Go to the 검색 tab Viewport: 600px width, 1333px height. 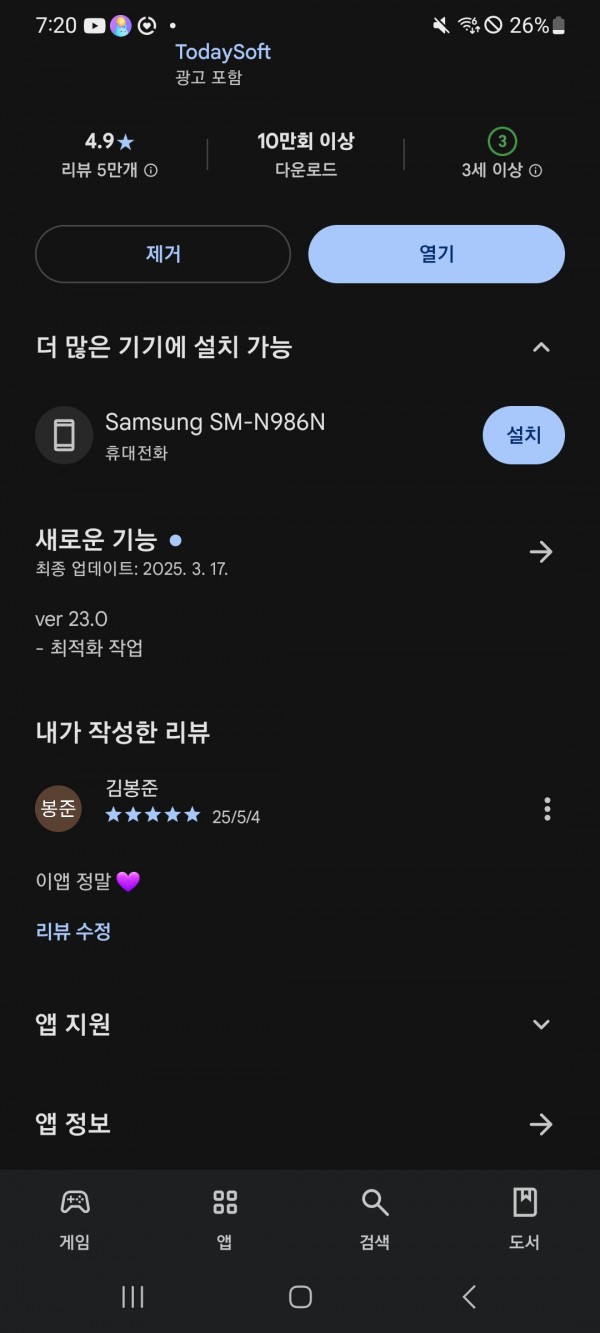[375, 1219]
